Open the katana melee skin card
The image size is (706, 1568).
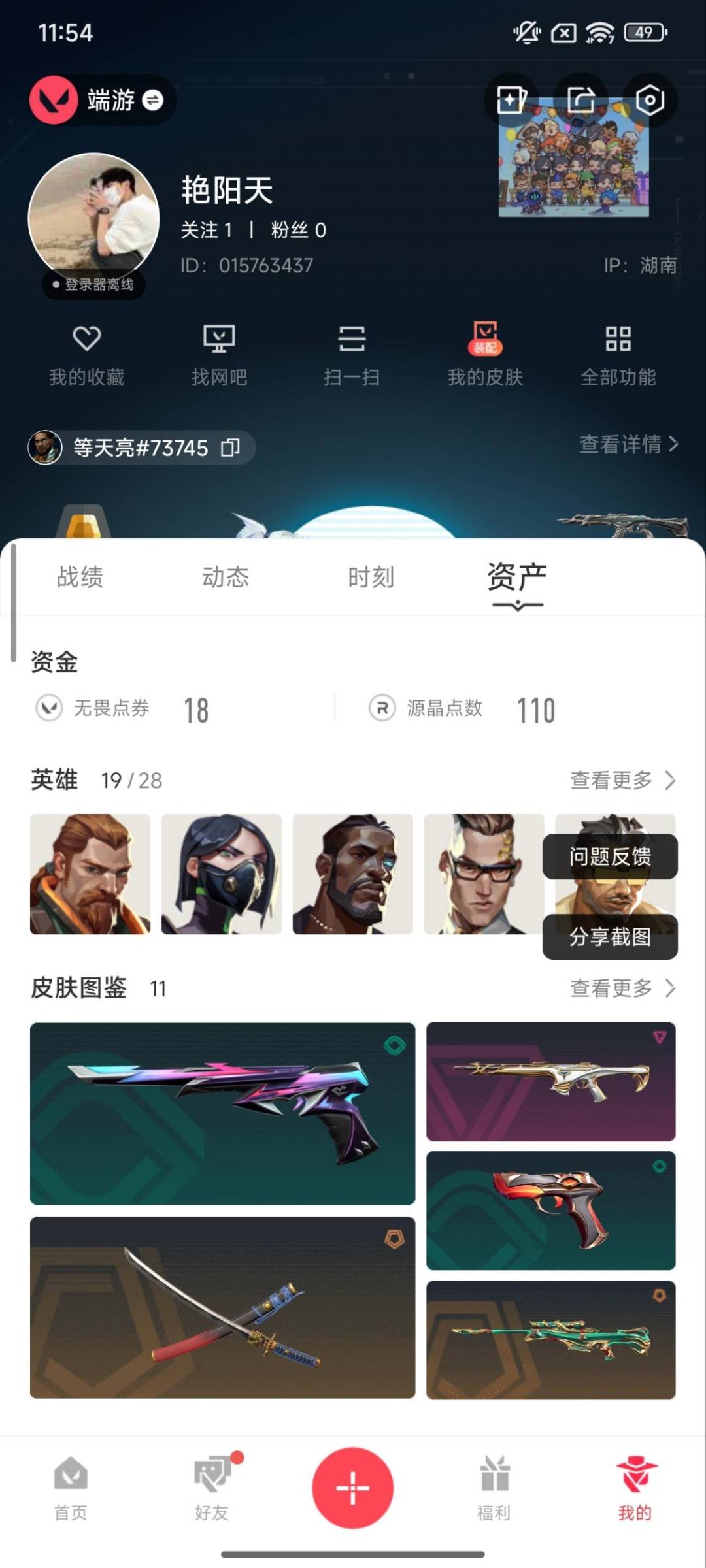(x=222, y=1307)
